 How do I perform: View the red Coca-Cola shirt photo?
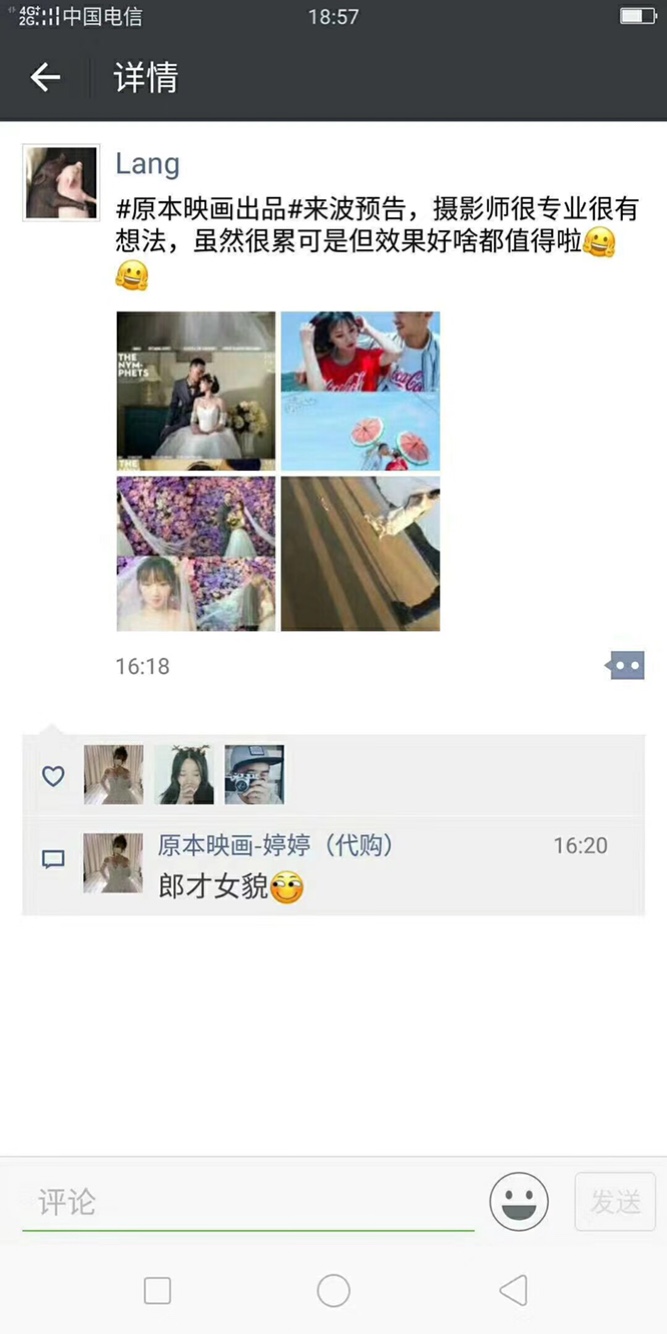click(360, 391)
